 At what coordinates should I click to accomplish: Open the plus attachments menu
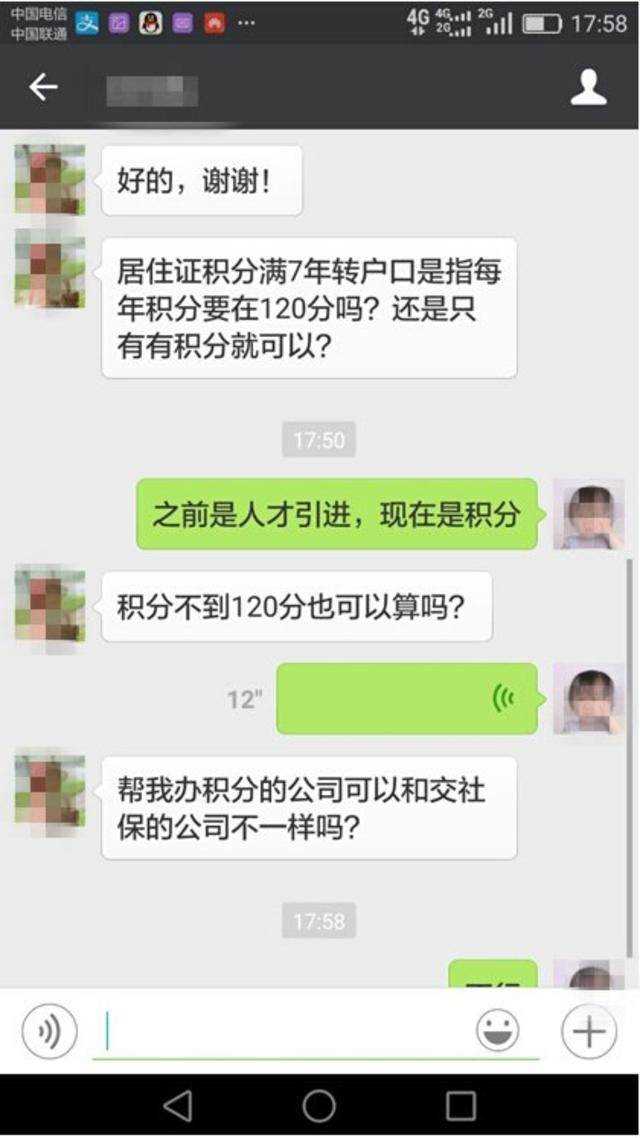click(x=588, y=1031)
